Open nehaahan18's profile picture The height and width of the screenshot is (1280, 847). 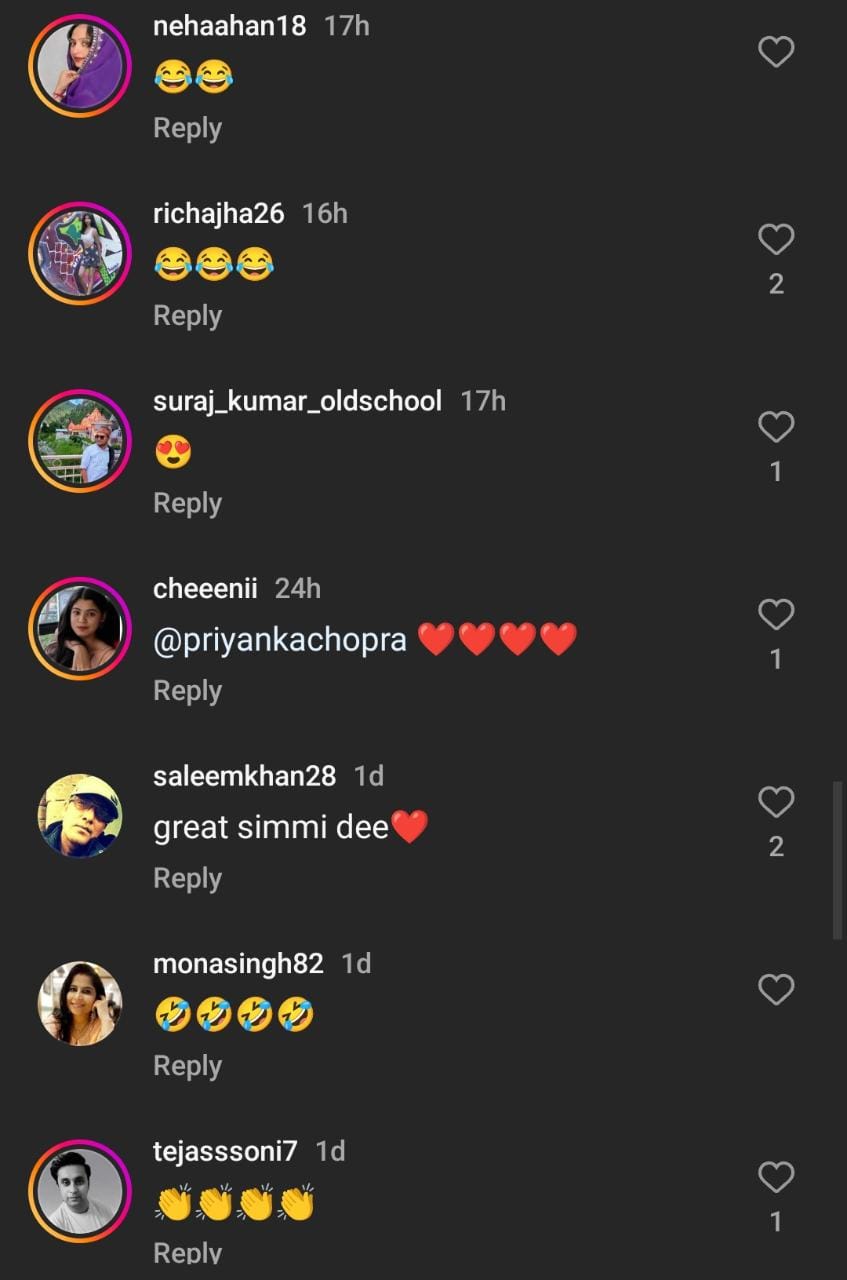point(80,66)
